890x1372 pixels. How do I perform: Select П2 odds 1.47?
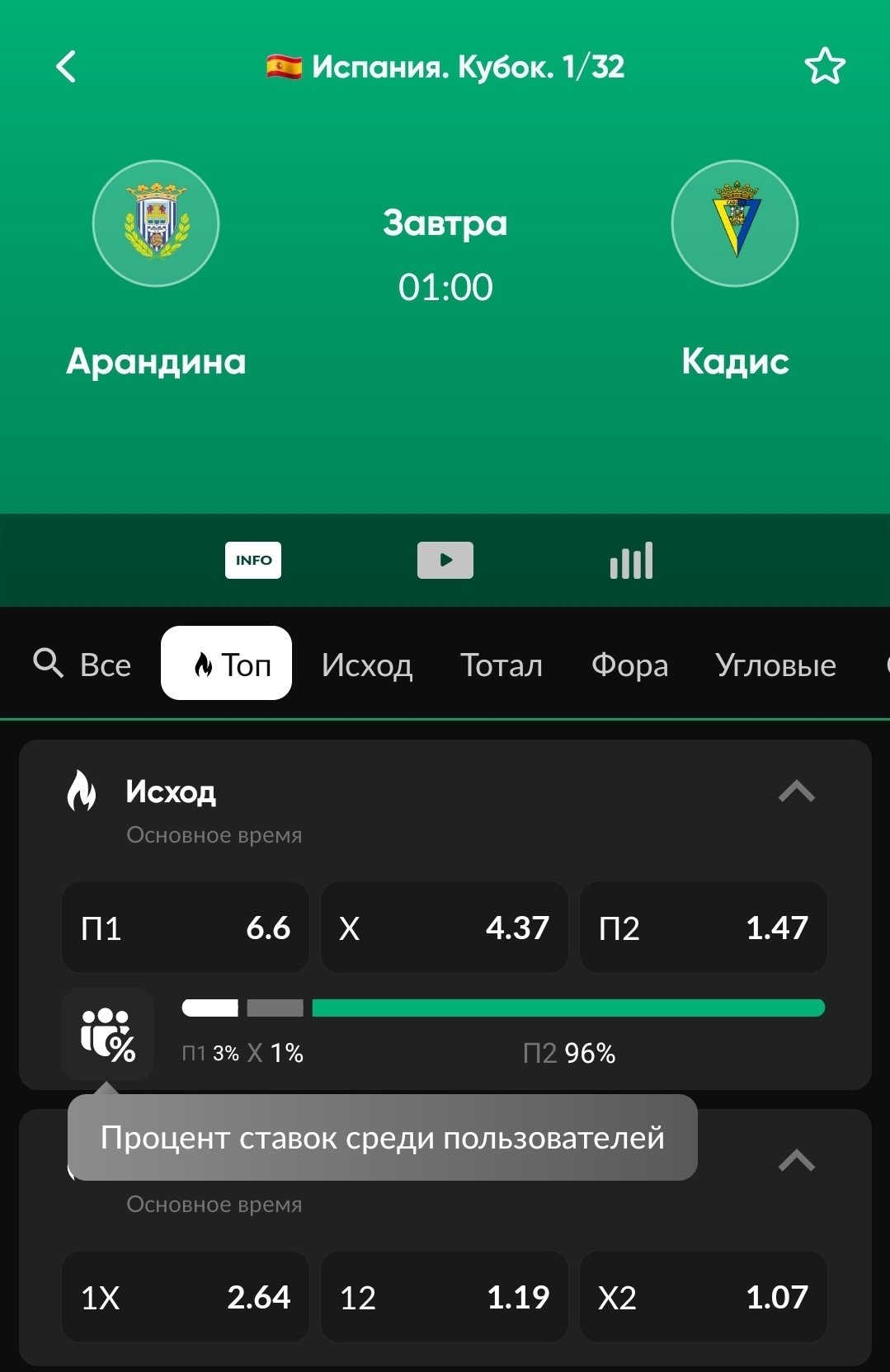(x=703, y=928)
